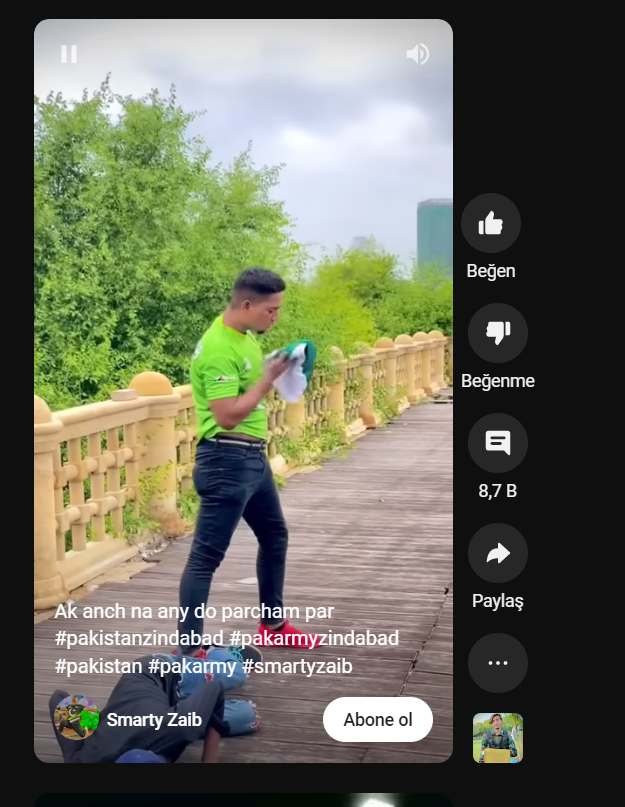View the #smartyzaib hashtag page
Viewport: 625px width, 807px height.
coord(297,666)
